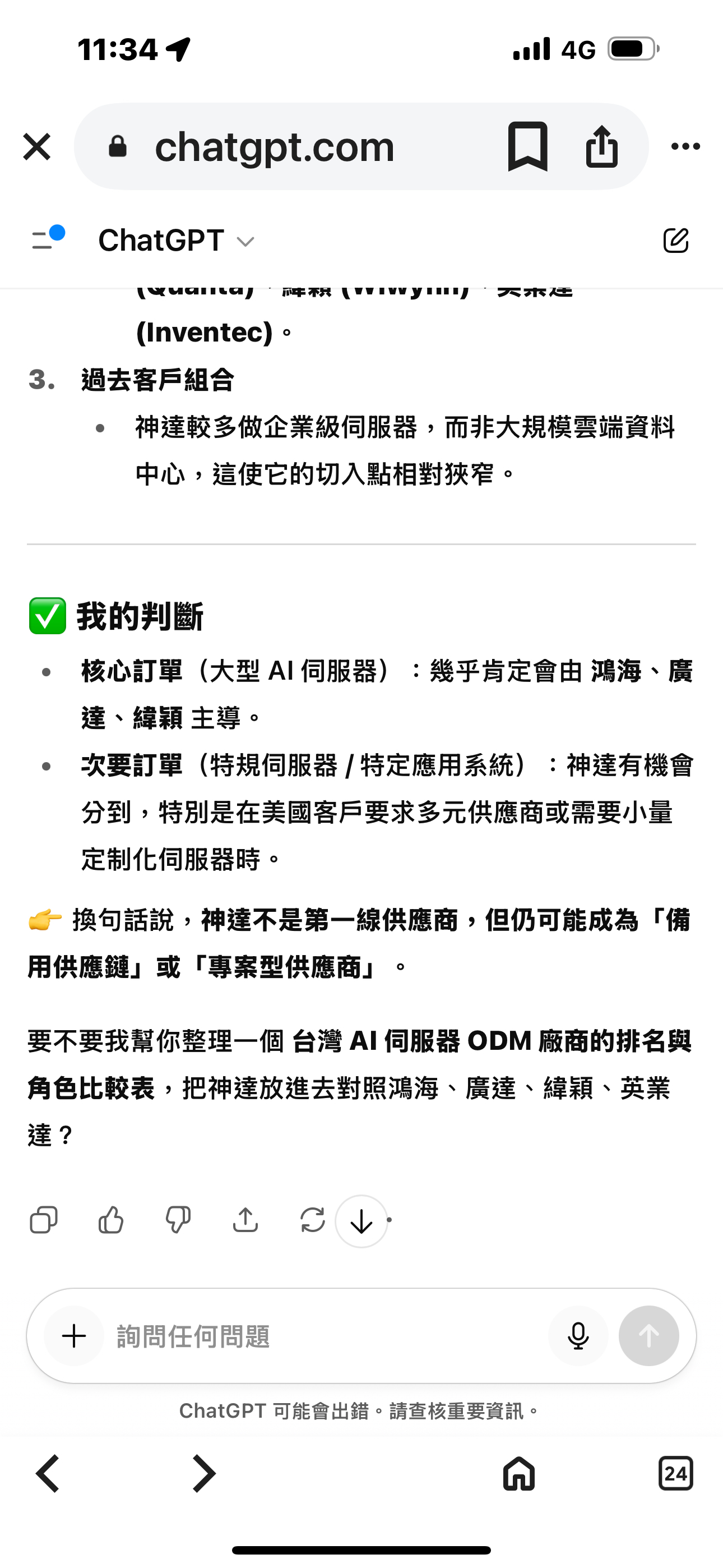Close the browser tab with X
The image size is (723, 1568).
[36, 147]
